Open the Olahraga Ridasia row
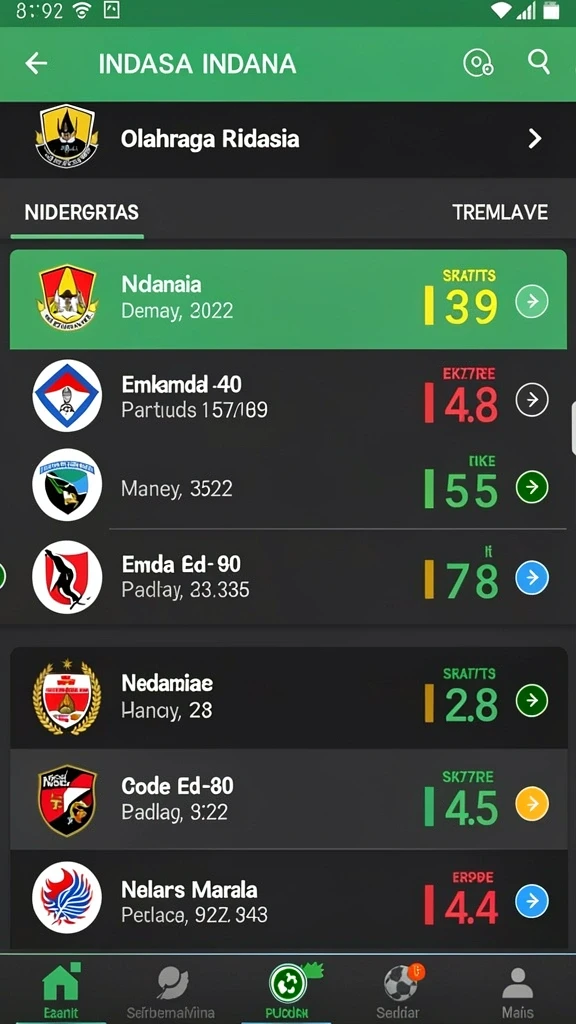Image resolution: width=576 pixels, height=1024 pixels. pyautogui.click(x=288, y=139)
